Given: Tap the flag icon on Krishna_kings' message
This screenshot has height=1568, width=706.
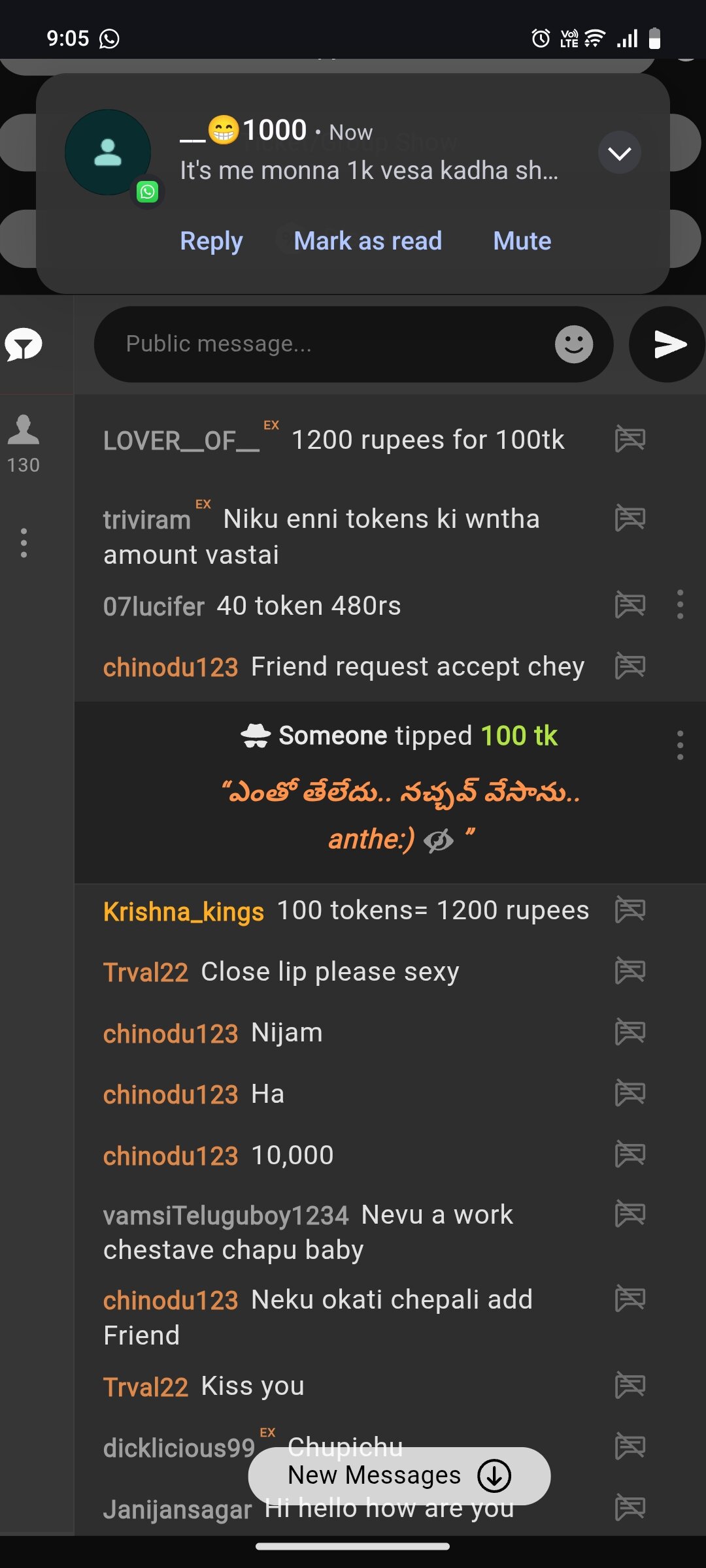Looking at the screenshot, I should (630, 910).
